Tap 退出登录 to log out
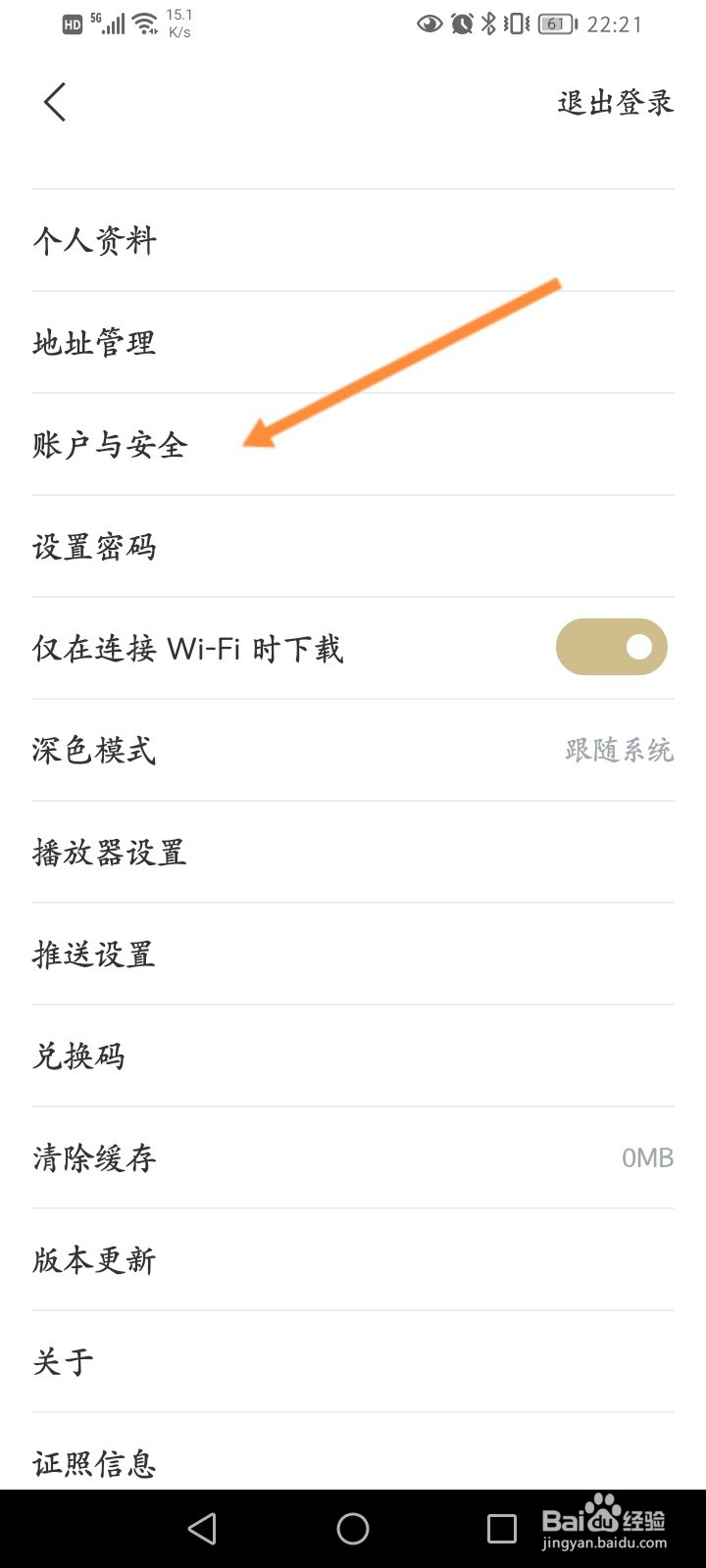 coord(615,102)
